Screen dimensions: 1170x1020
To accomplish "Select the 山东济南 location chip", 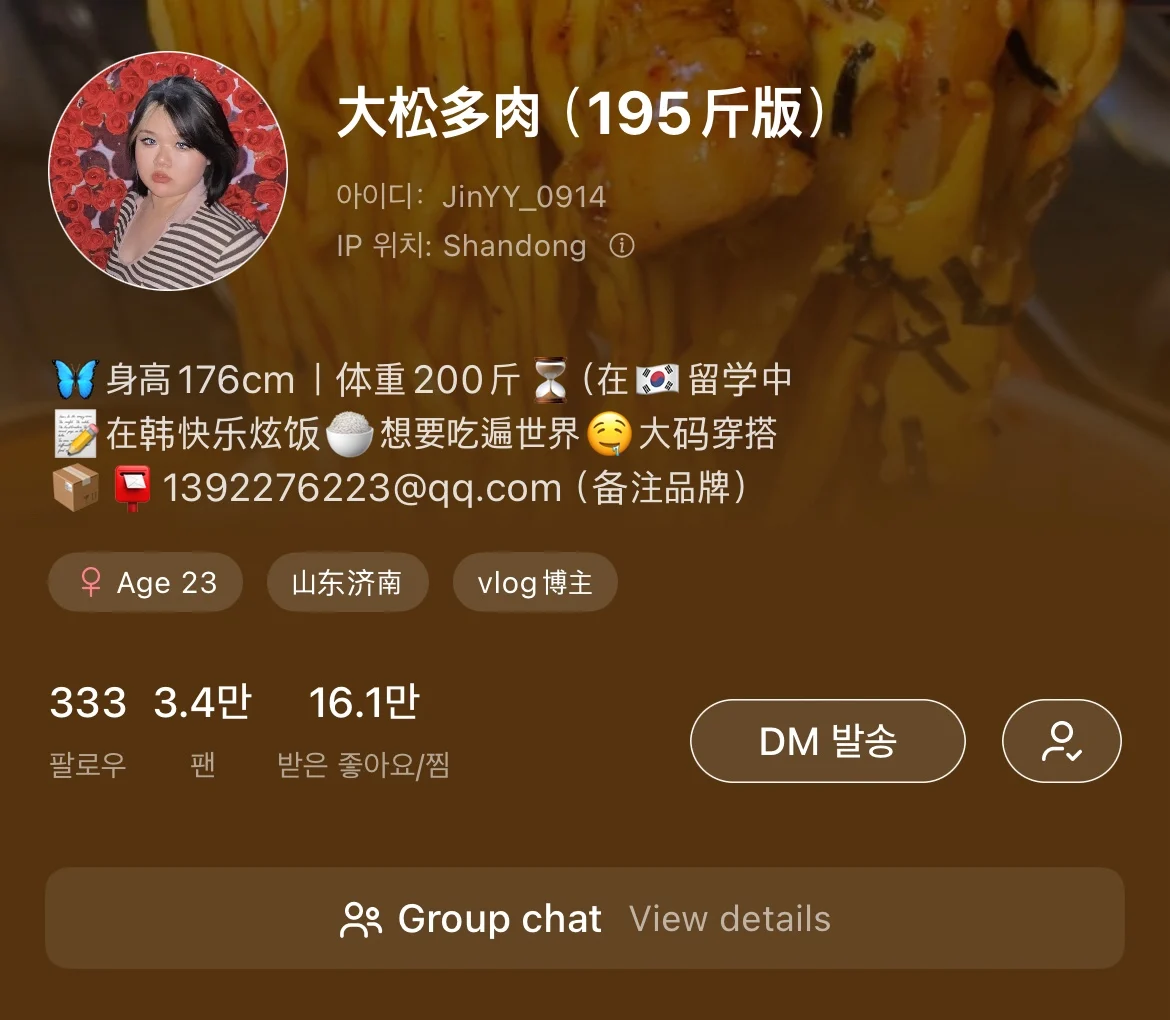I will [347, 582].
